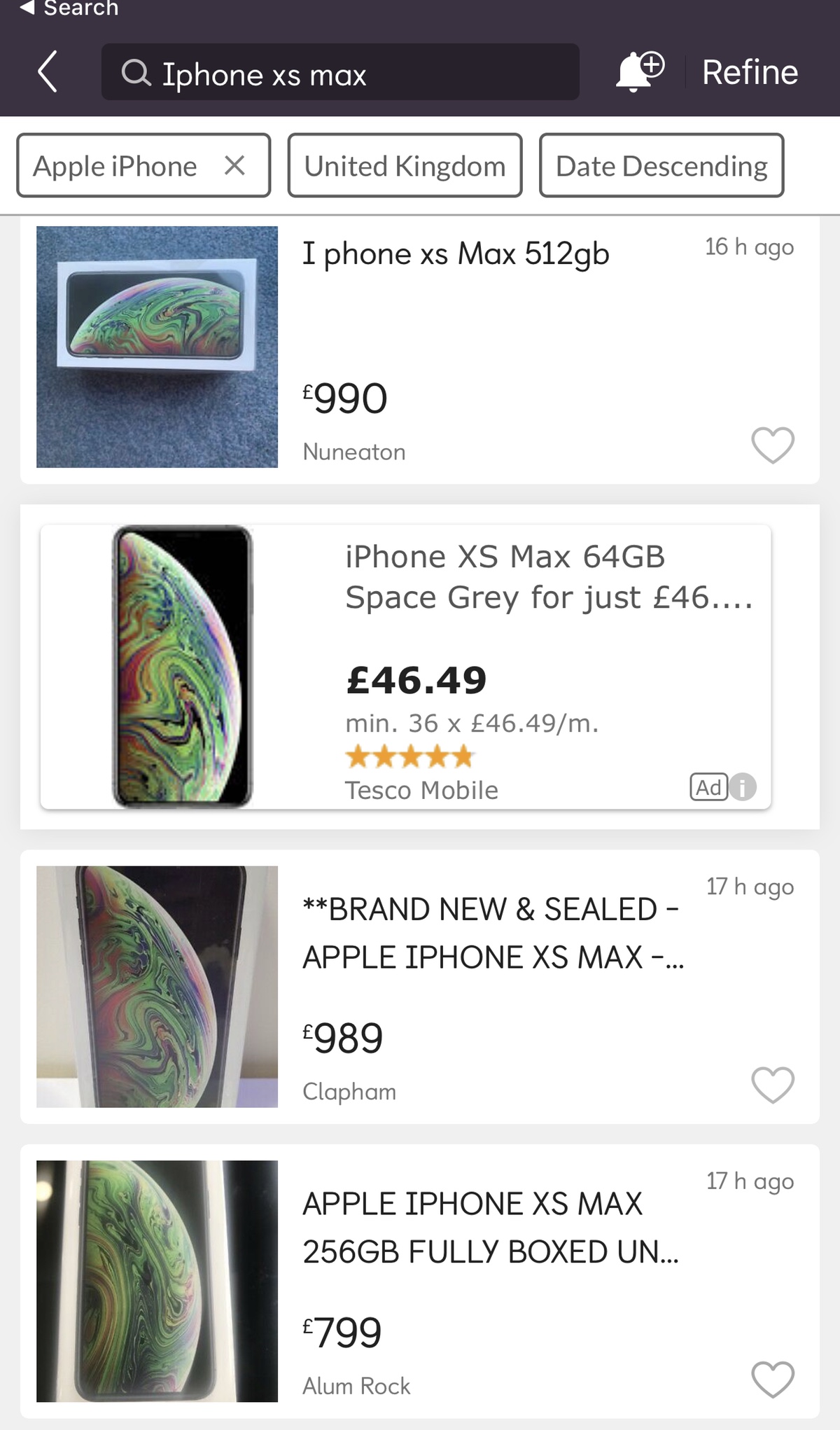Open the Date Descending sort options

pyautogui.click(x=661, y=166)
